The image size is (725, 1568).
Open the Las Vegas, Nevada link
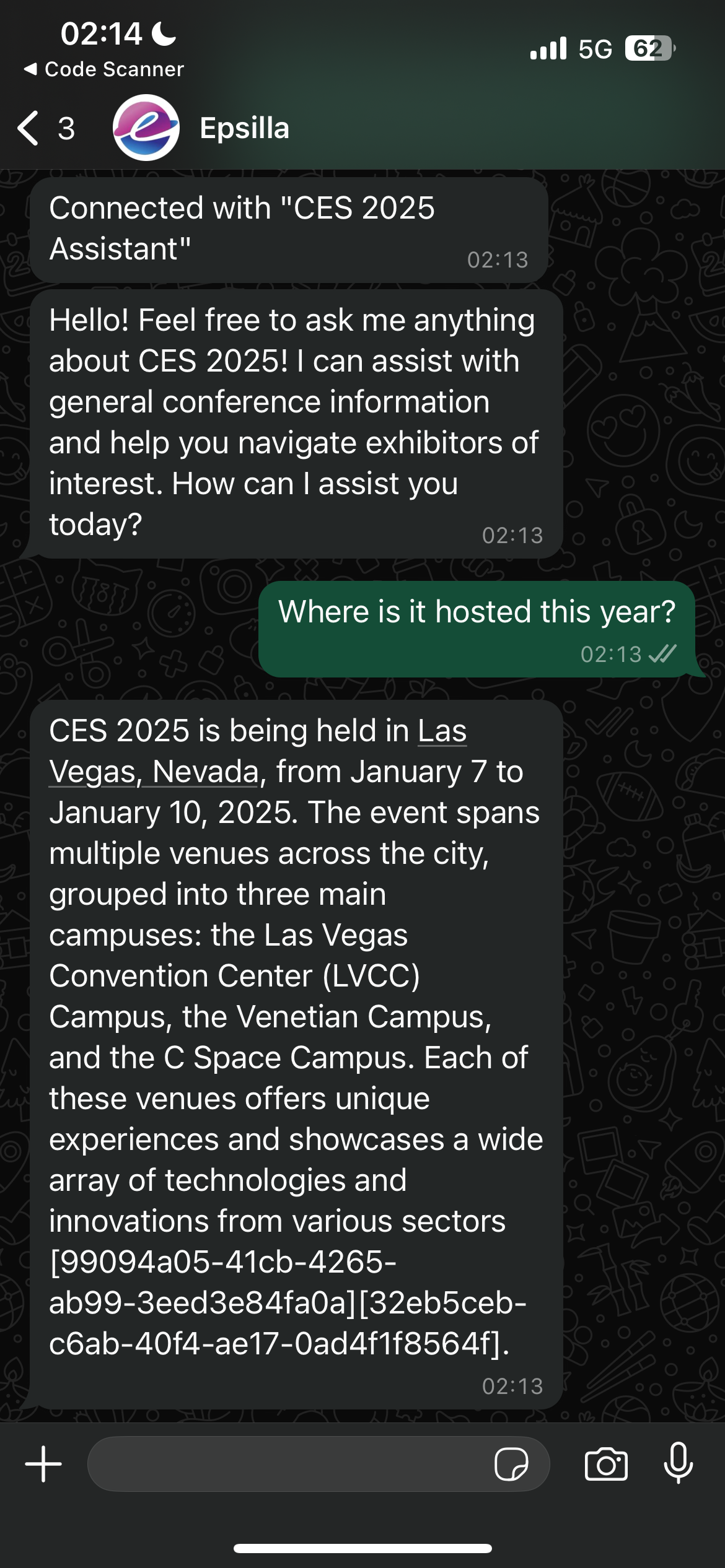coord(154,772)
